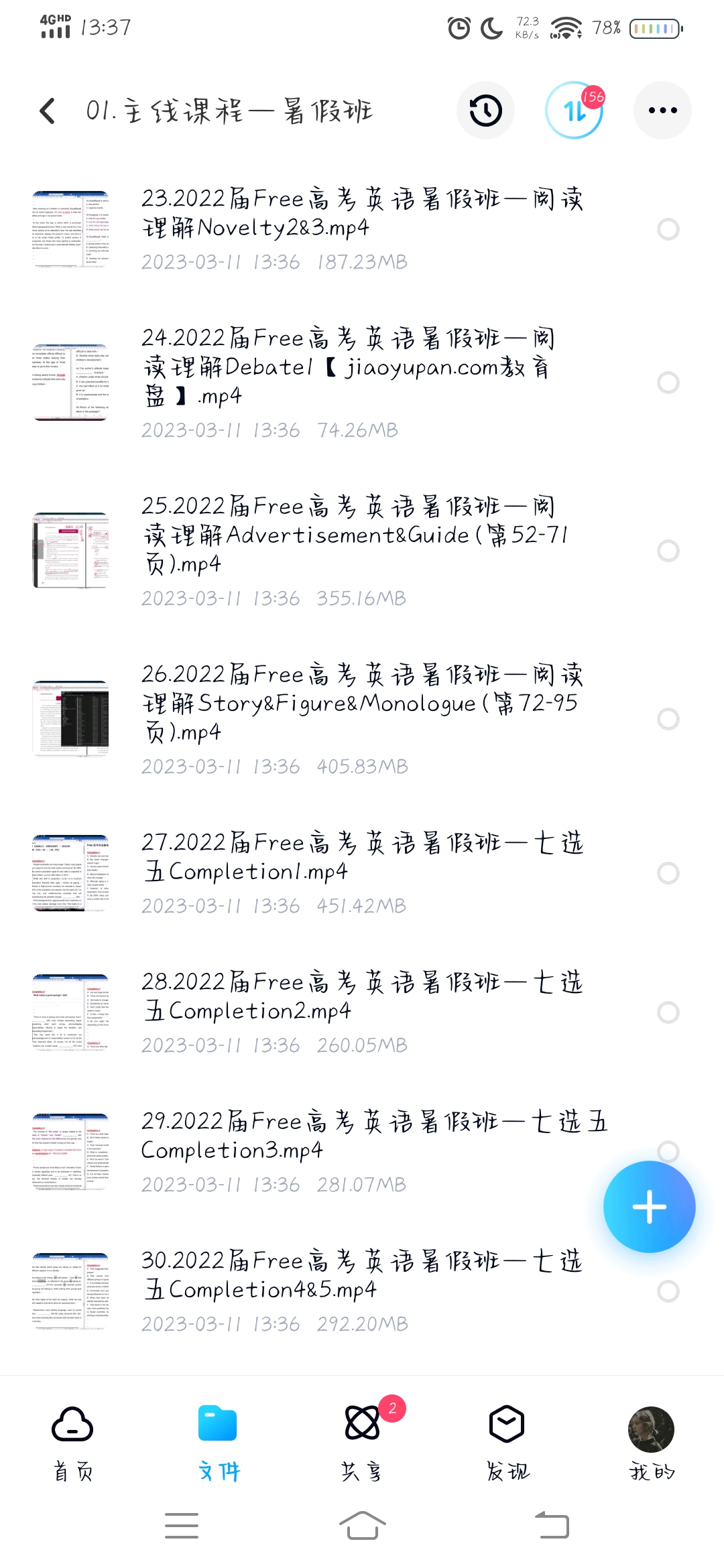
Task: Open the 我的 profile tab
Action: pyautogui.click(x=651, y=1442)
